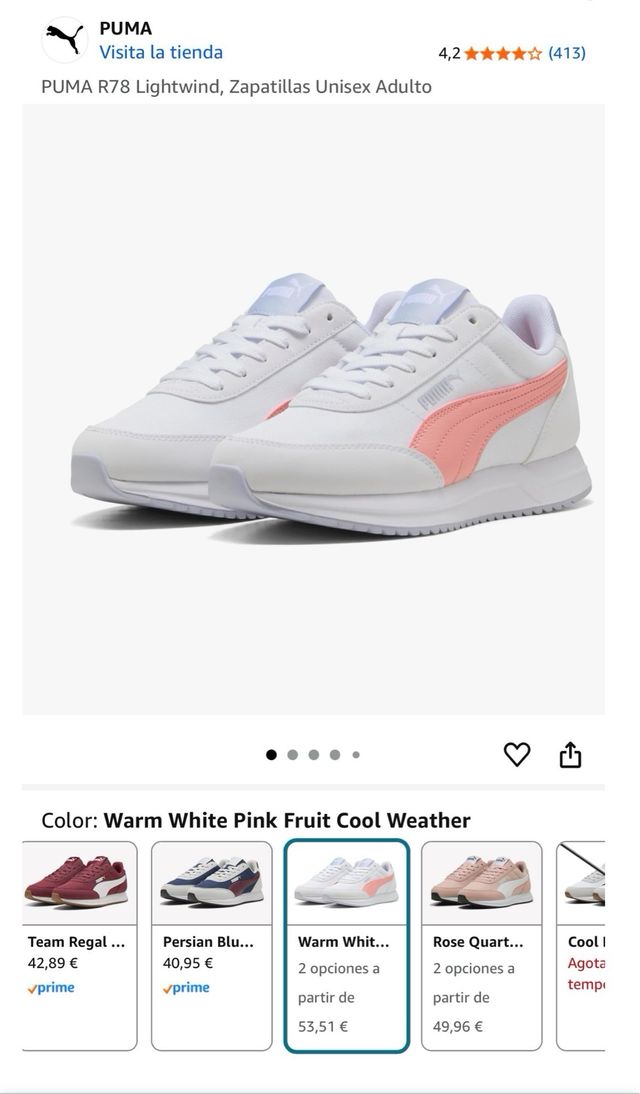The height and width of the screenshot is (1094, 640).
Task: Open the main sneaker product image
Action: click(313, 410)
